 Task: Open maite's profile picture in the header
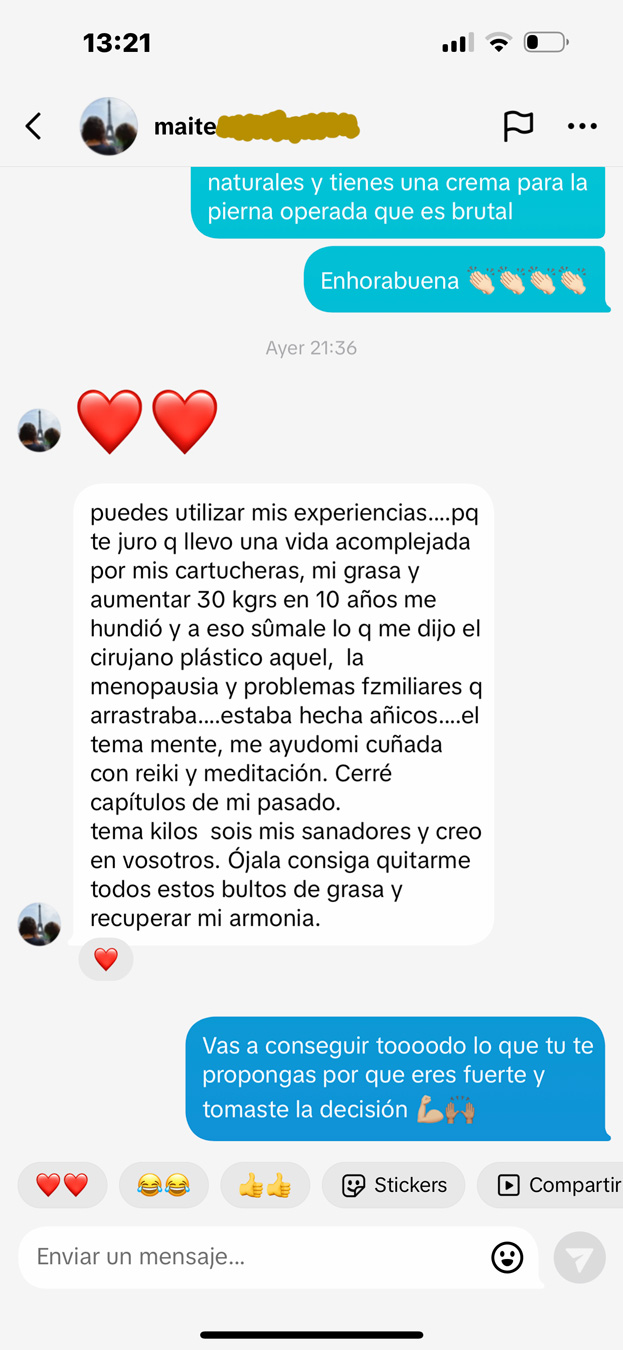pyautogui.click(x=108, y=126)
